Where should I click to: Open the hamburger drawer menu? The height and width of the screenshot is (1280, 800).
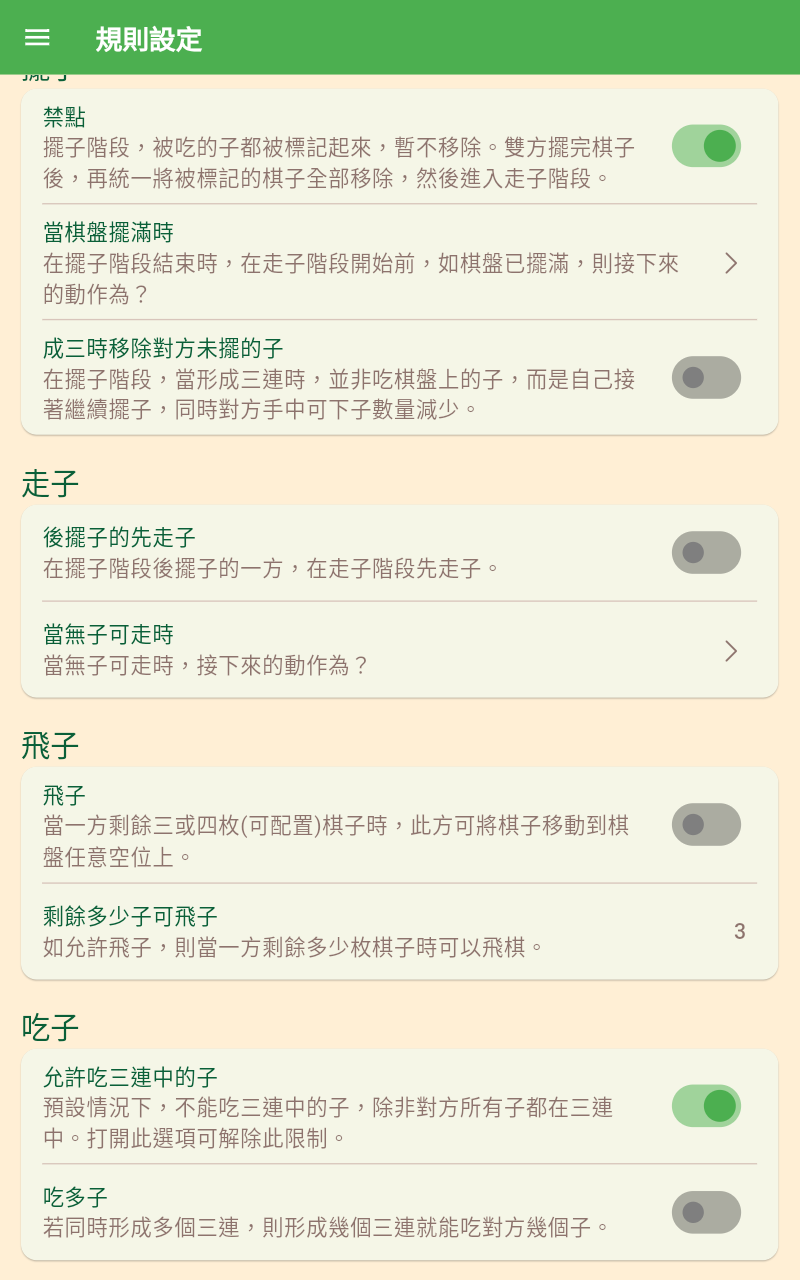[x=37, y=38]
